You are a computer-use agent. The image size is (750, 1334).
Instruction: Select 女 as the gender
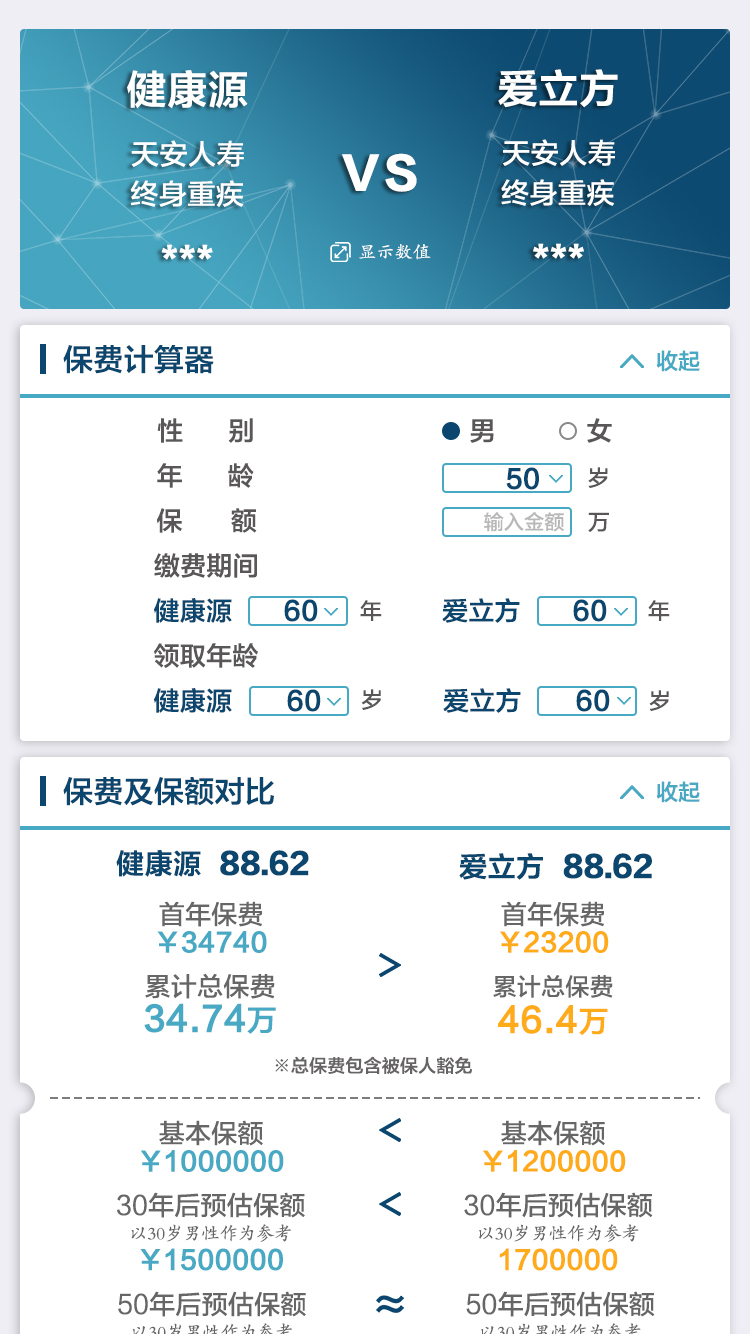pos(586,431)
